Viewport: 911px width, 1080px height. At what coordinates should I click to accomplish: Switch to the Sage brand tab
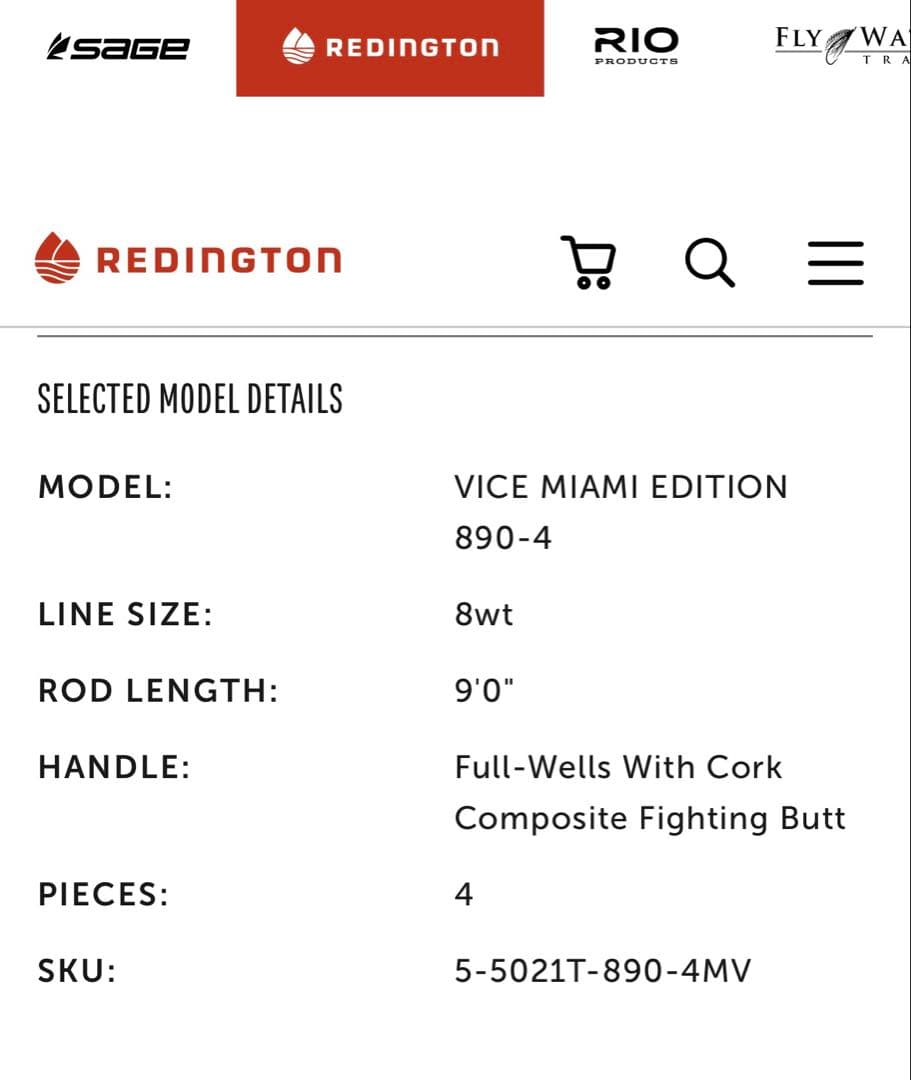coord(118,44)
